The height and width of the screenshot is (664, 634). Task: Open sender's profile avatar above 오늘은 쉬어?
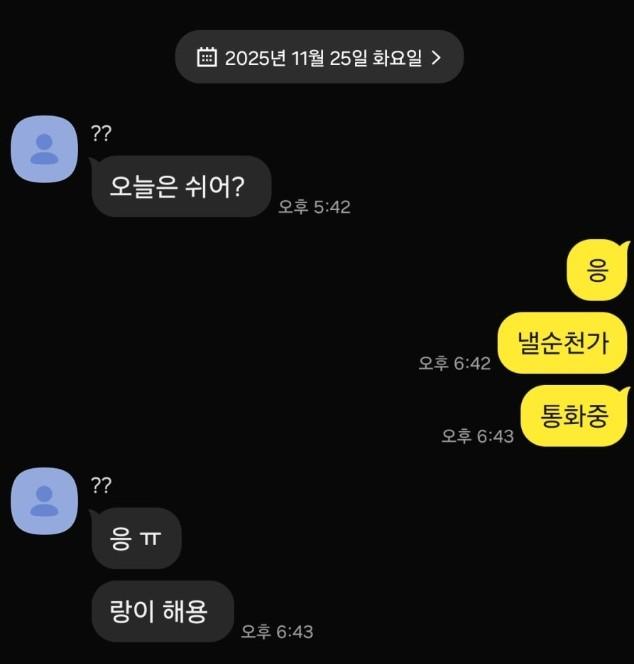(x=44, y=149)
